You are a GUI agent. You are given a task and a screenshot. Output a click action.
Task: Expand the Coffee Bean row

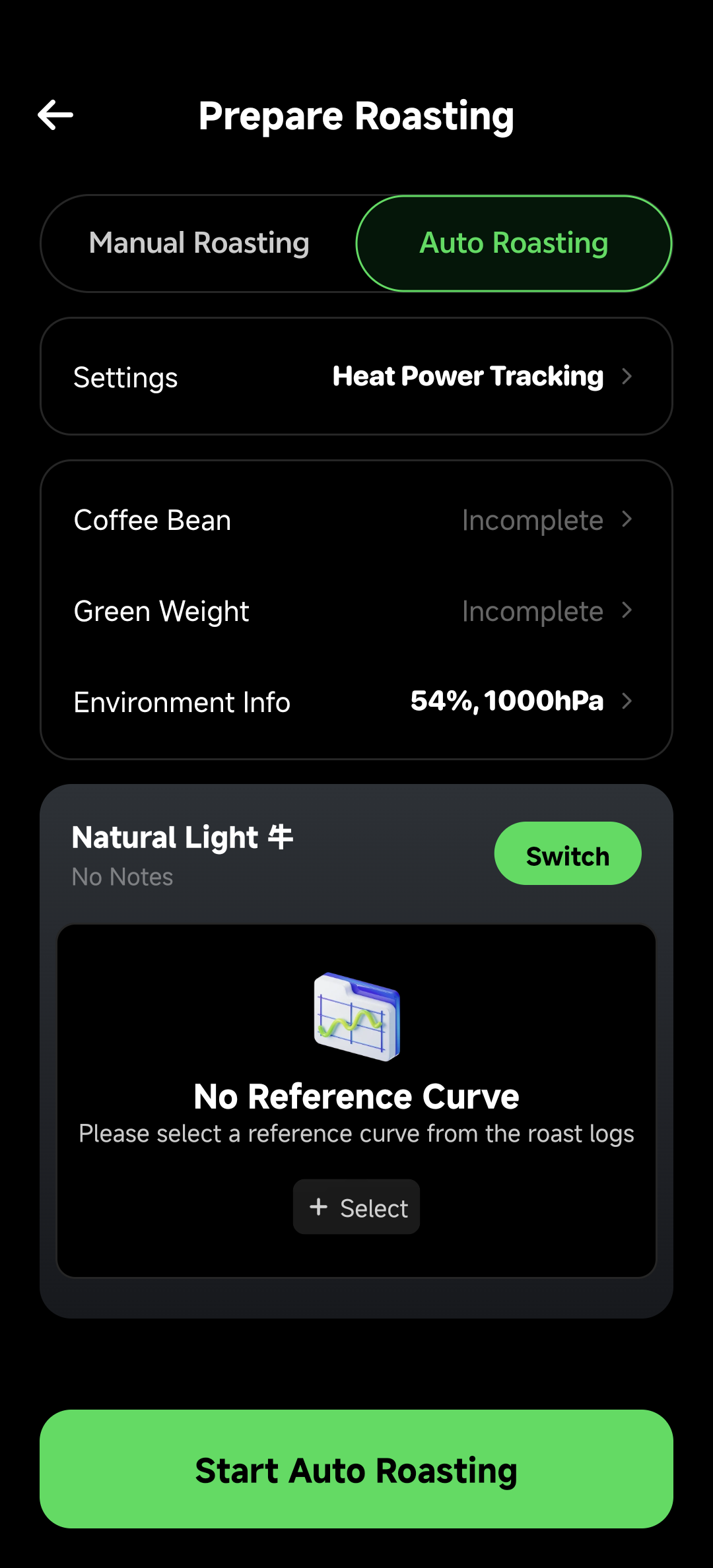click(626, 520)
